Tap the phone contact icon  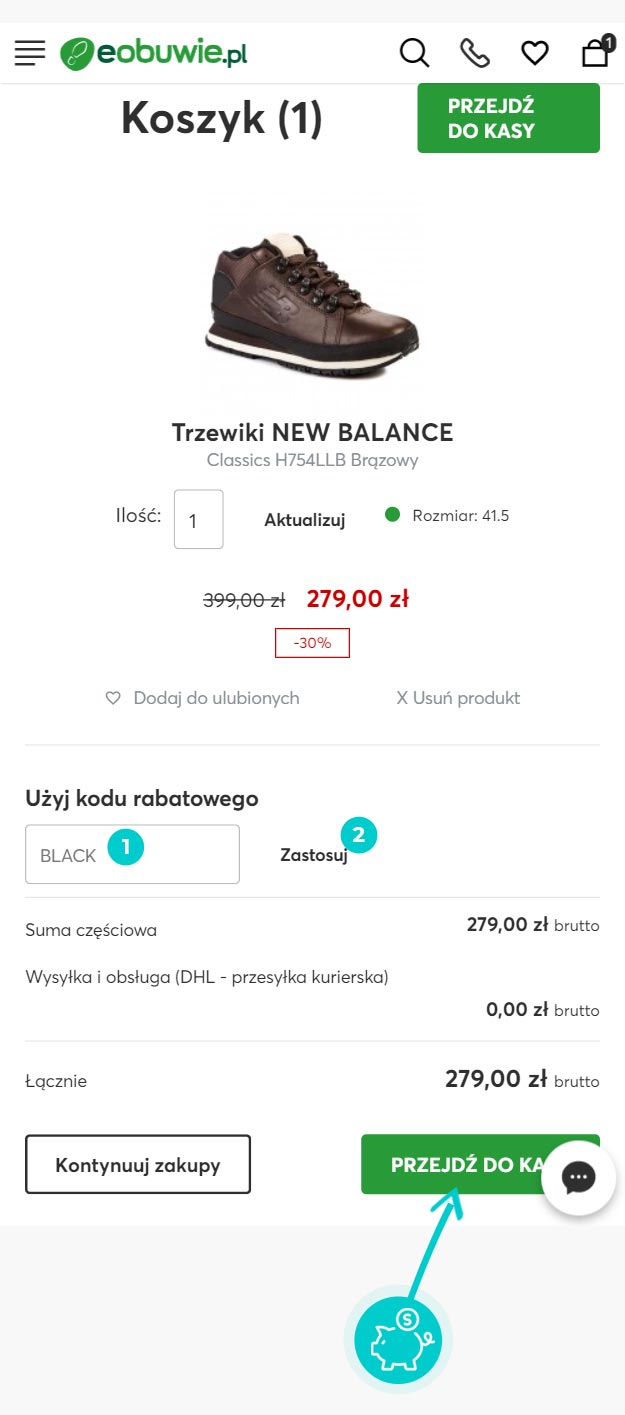(x=475, y=53)
